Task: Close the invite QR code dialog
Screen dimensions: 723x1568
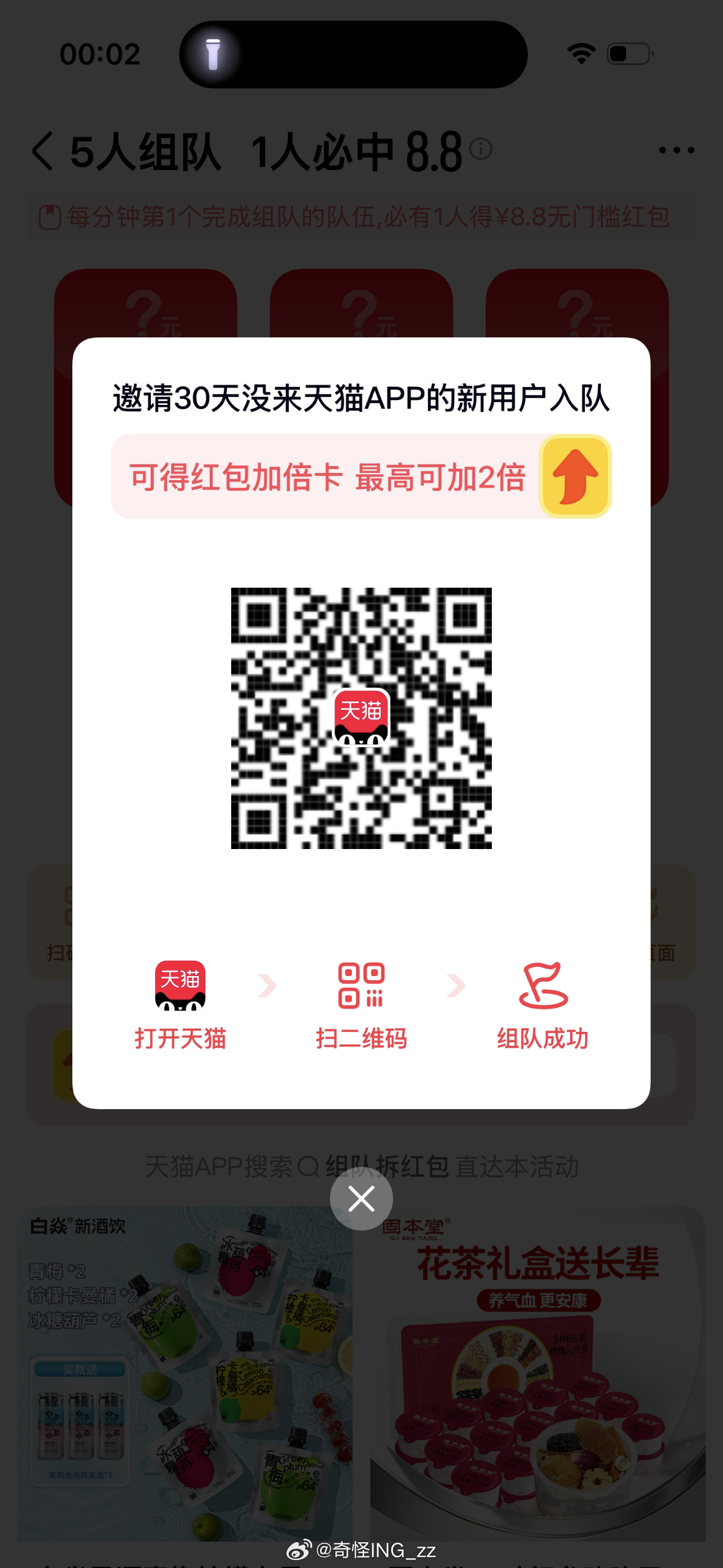Action: point(361,1198)
